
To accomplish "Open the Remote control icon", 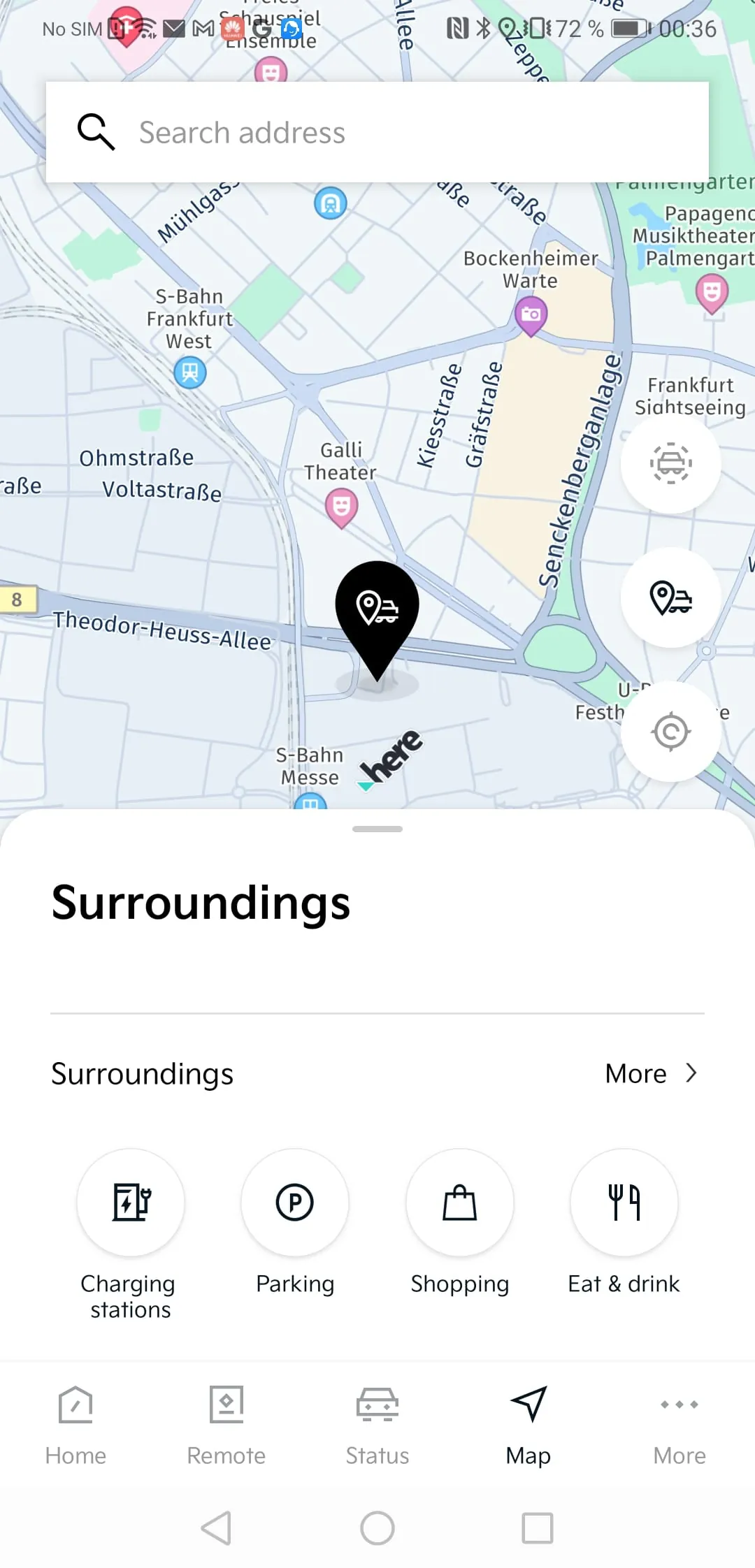I will (226, 1422).
